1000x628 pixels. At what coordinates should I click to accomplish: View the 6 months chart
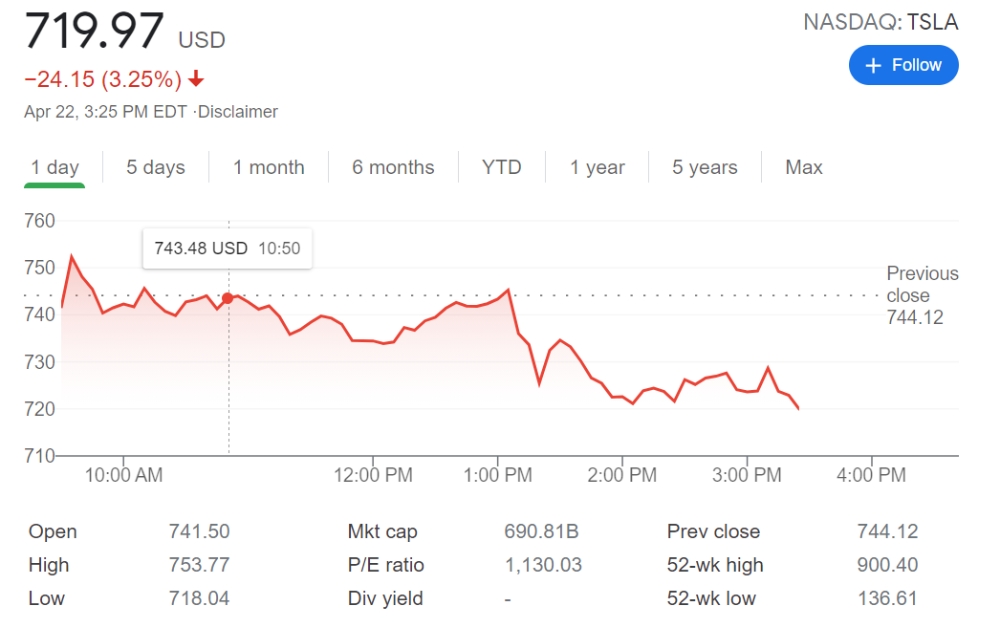[393, 167]
